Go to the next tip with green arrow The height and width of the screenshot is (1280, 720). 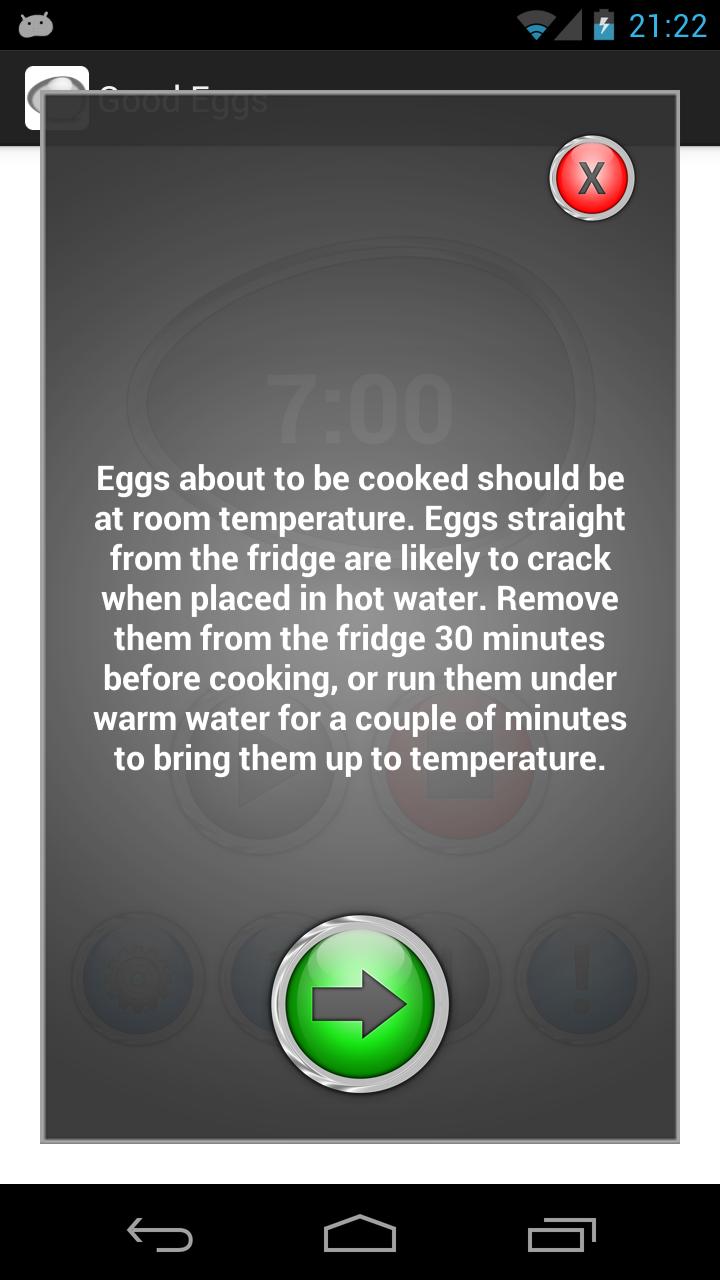[x=360, y=1004]
